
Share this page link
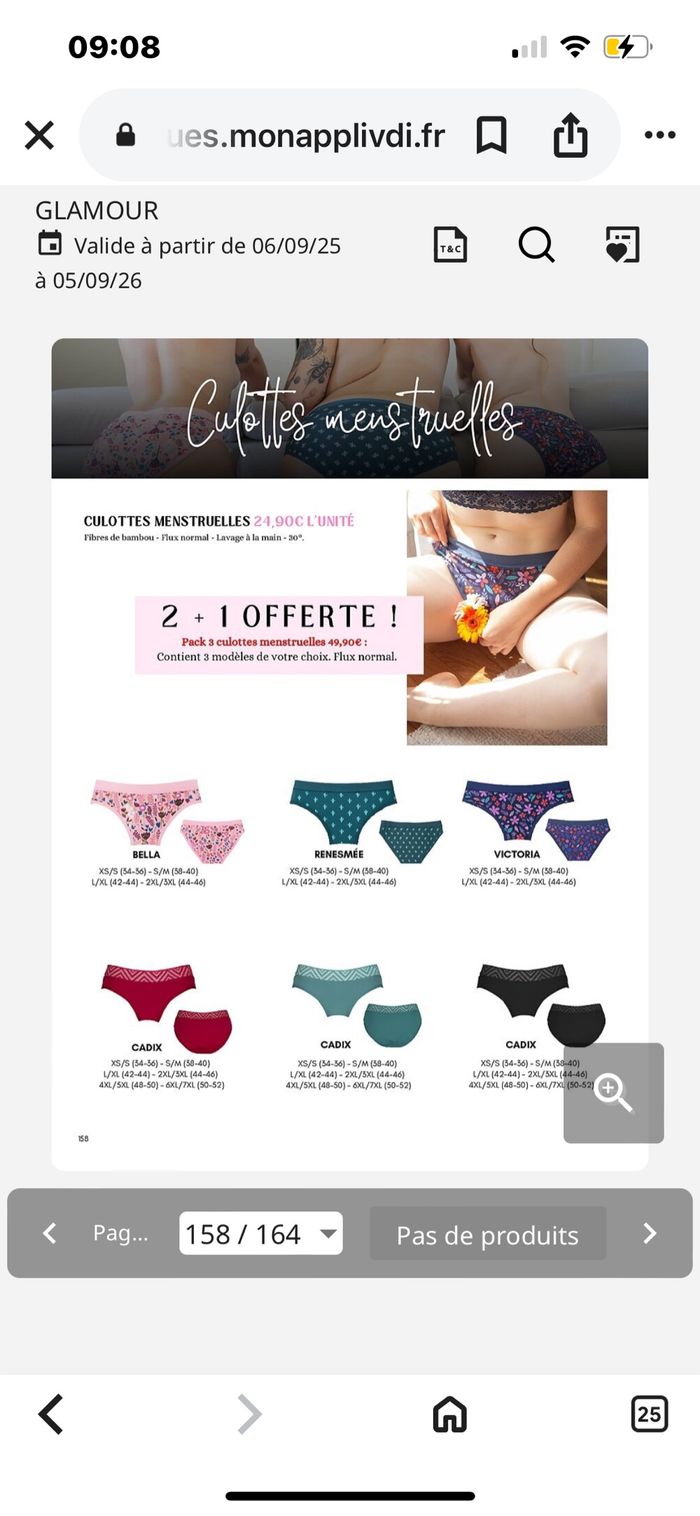pos(570,136)
